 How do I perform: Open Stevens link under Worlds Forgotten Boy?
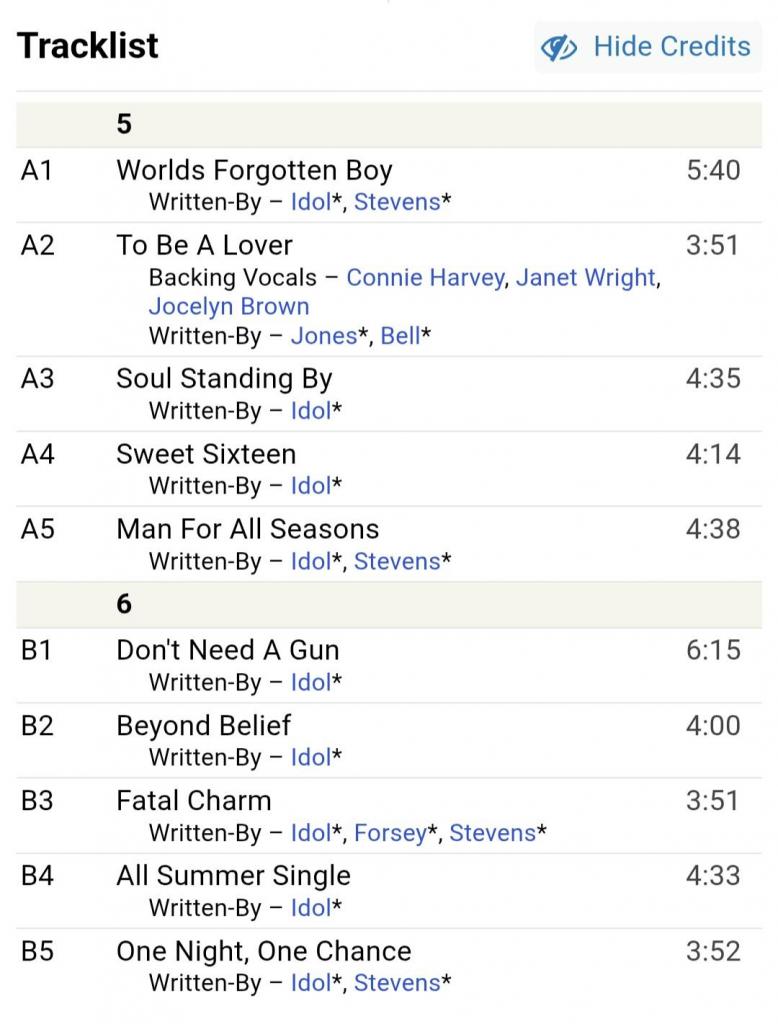pos(396,202)
